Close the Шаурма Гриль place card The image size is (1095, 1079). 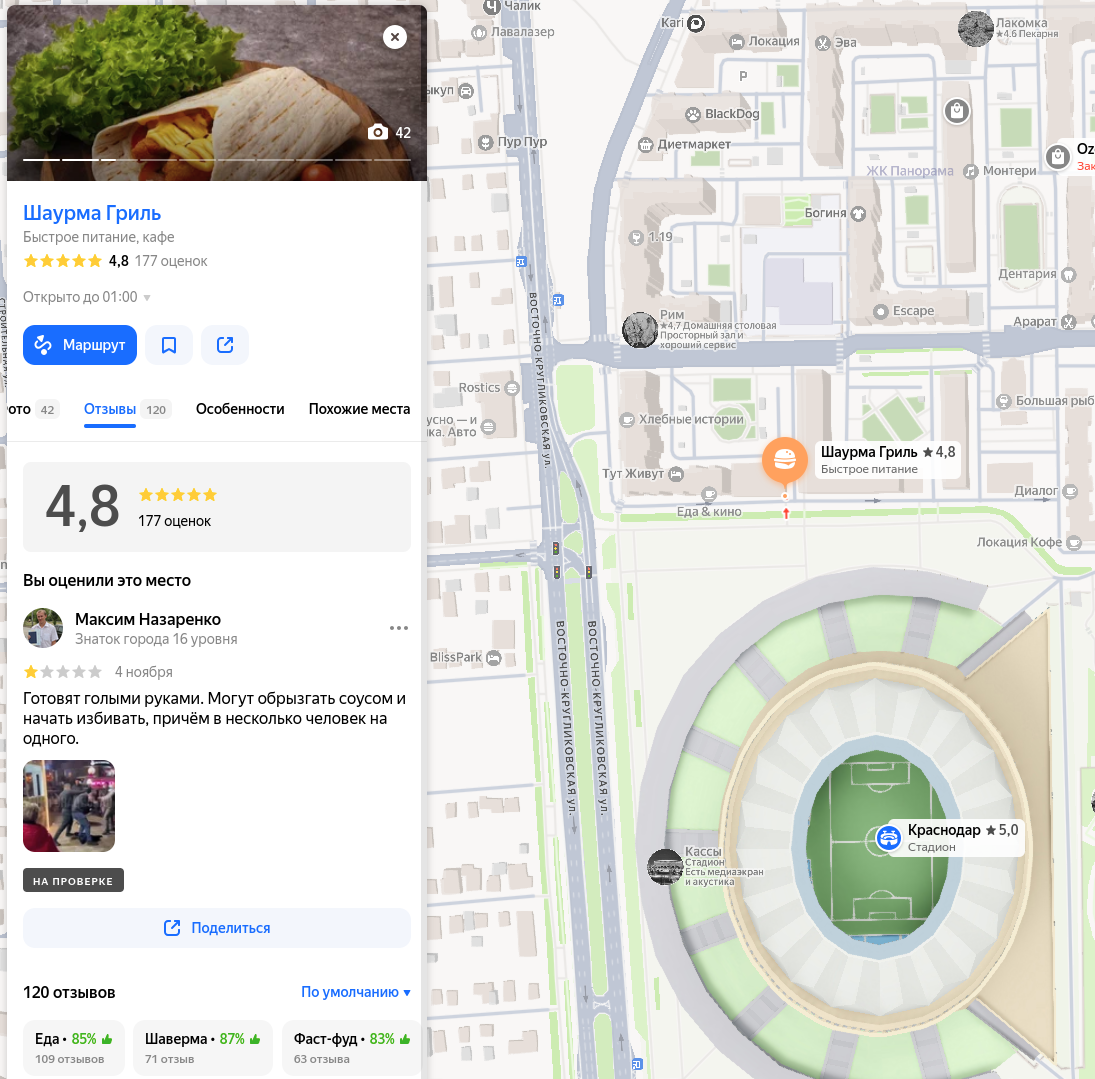coord(395,37)
